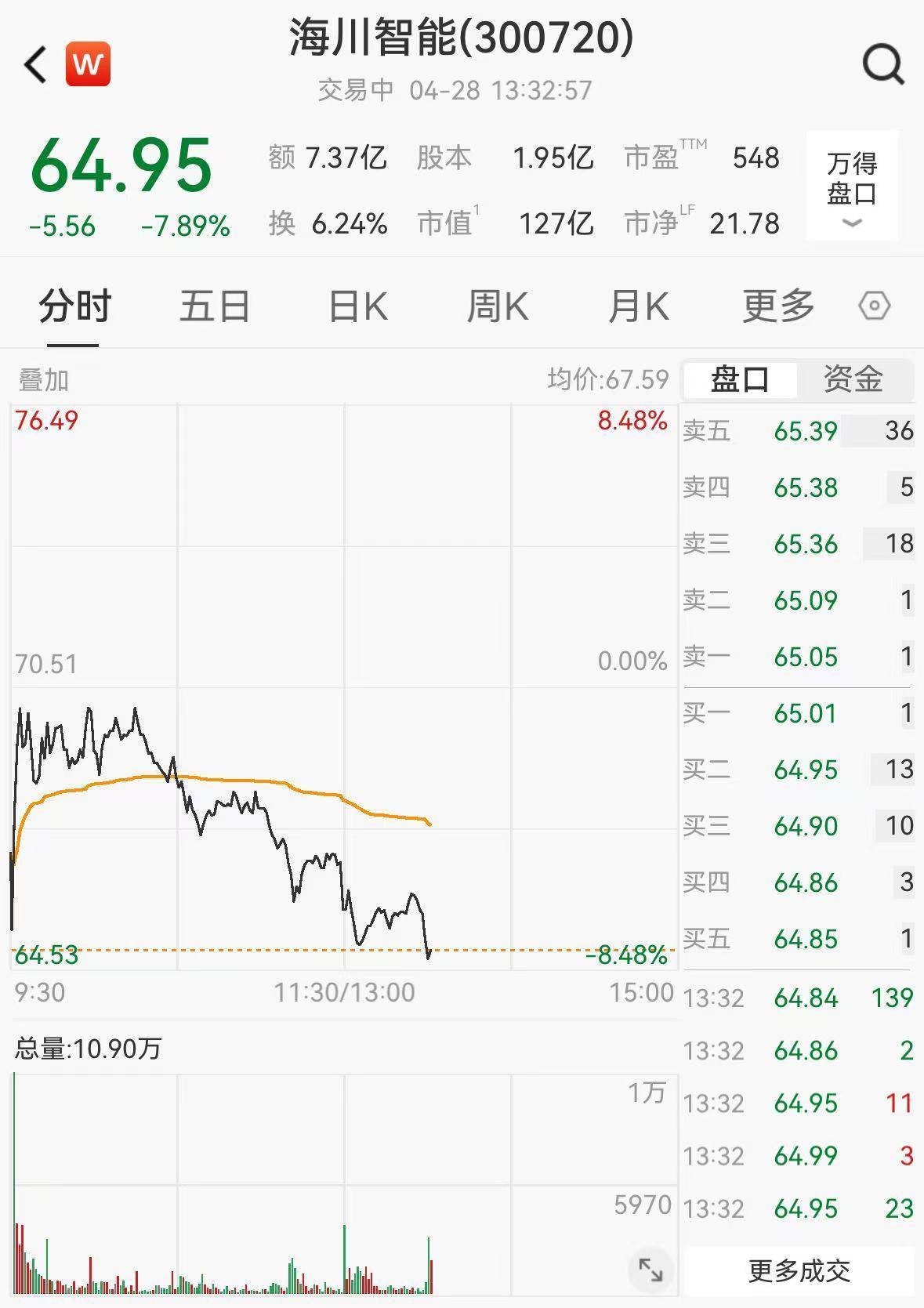The image size is (924, 1308).
Task: Switch to the 资金 panel
Action: coord(853,380)
